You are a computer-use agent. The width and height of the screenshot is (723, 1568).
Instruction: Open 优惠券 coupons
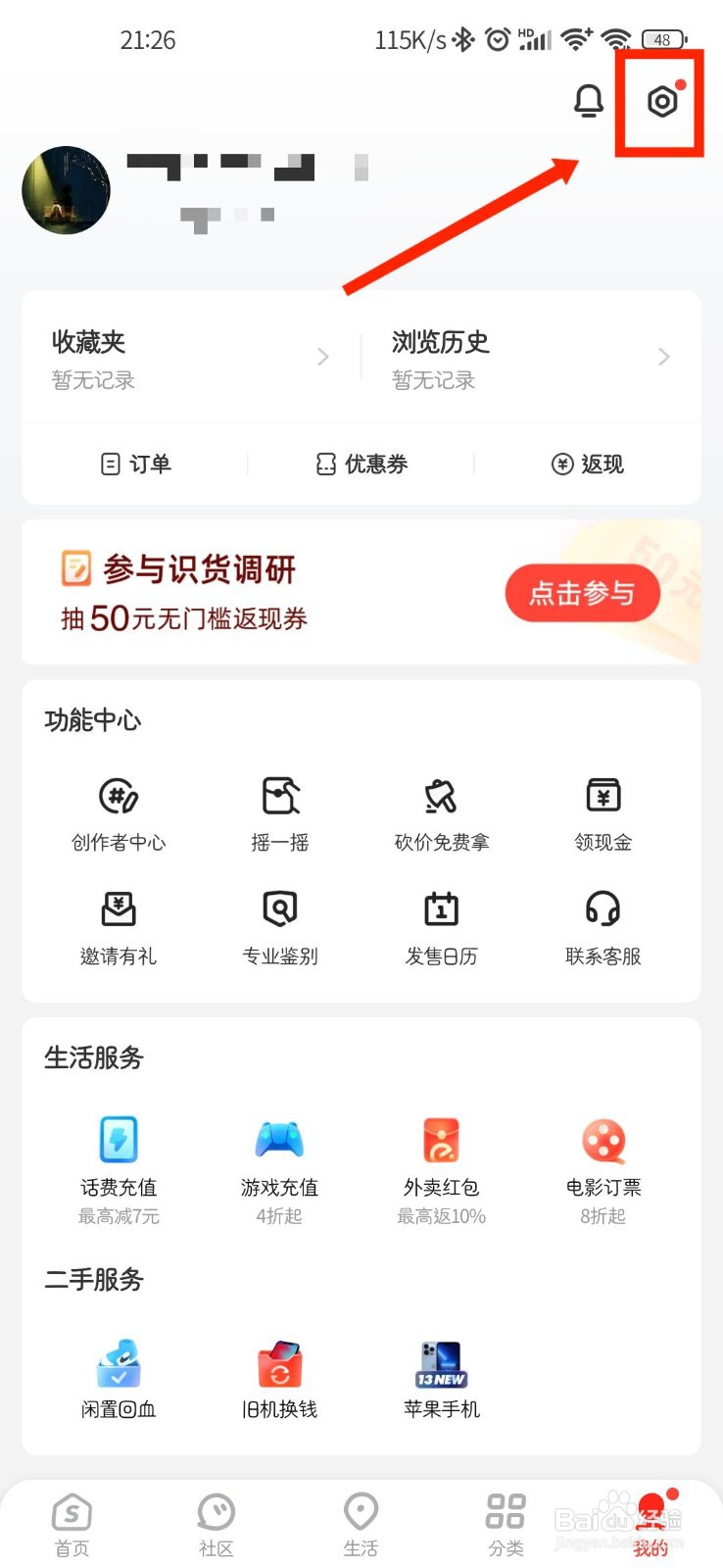361,464
